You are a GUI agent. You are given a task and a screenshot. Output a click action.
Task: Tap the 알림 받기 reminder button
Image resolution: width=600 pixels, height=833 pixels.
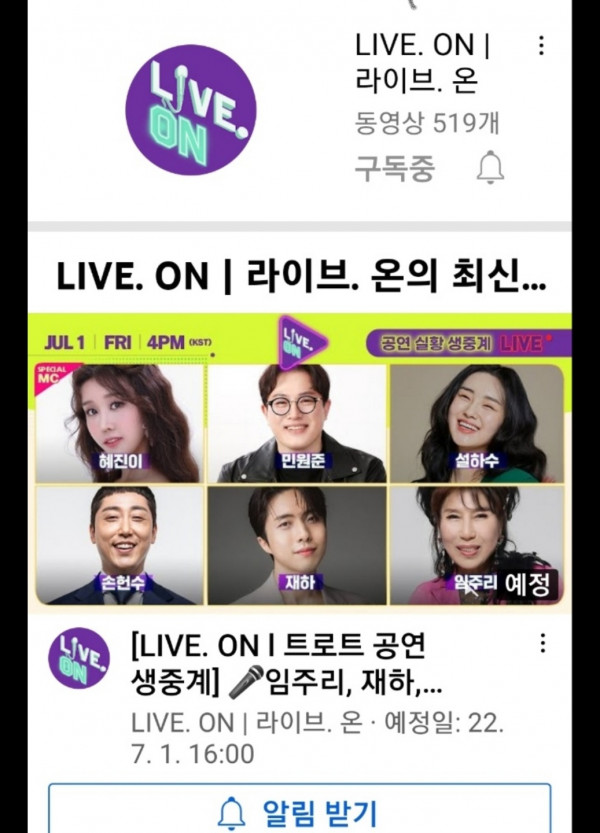299,809
